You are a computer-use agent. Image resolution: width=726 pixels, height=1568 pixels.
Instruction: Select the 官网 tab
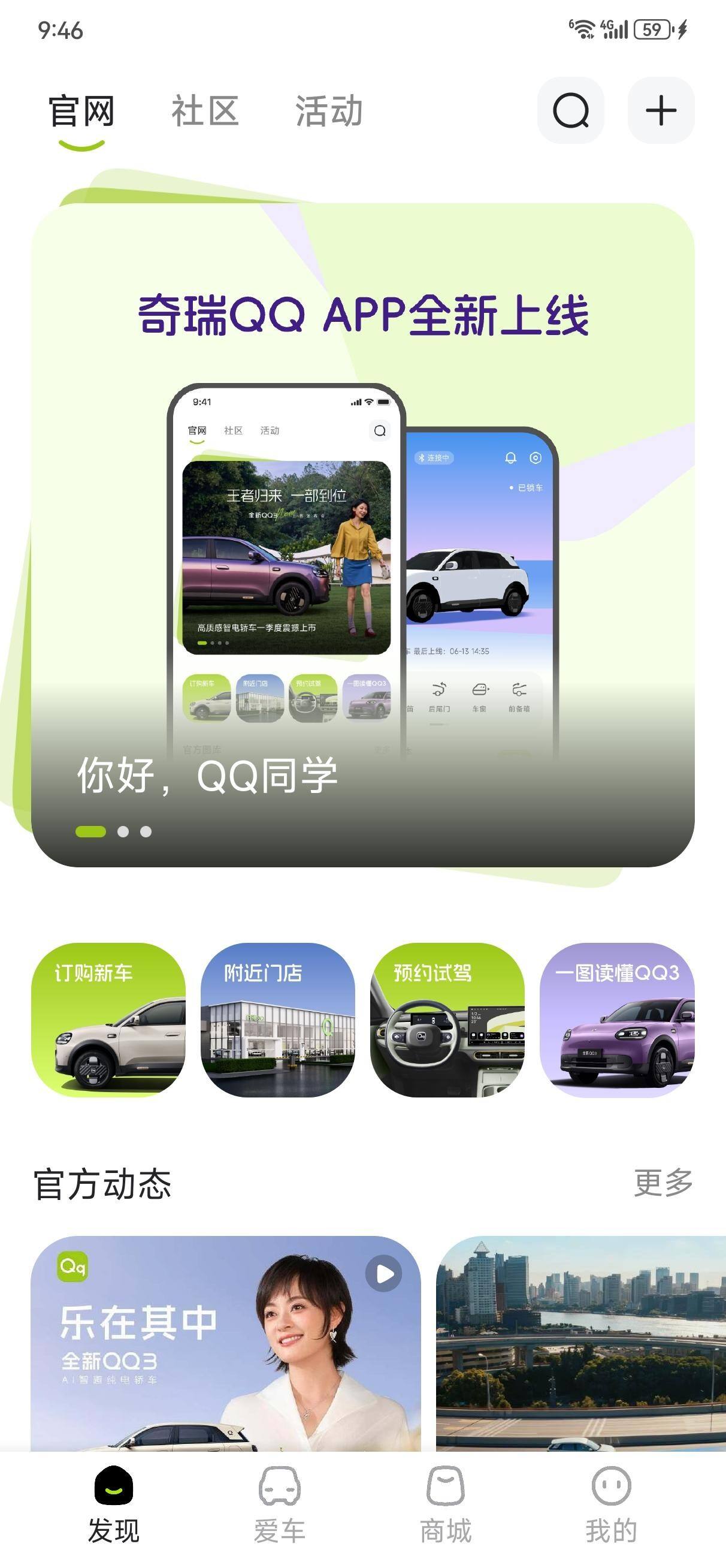click(81, 111)
